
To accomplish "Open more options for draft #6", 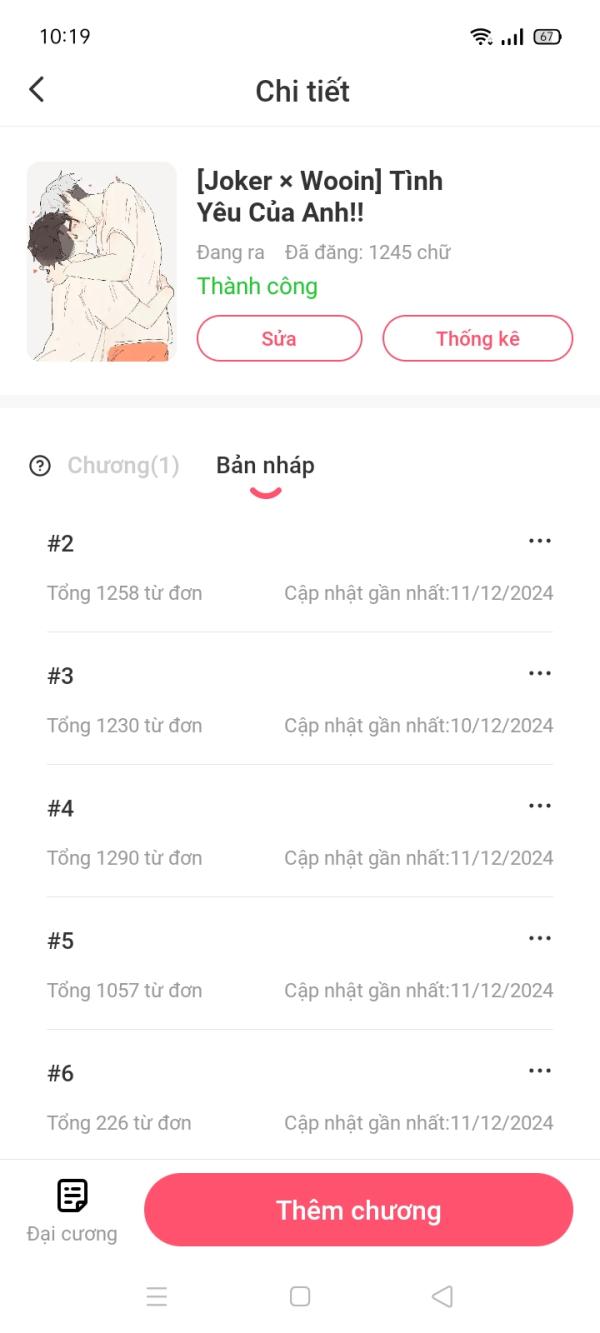I will [x=539, y=1071].
